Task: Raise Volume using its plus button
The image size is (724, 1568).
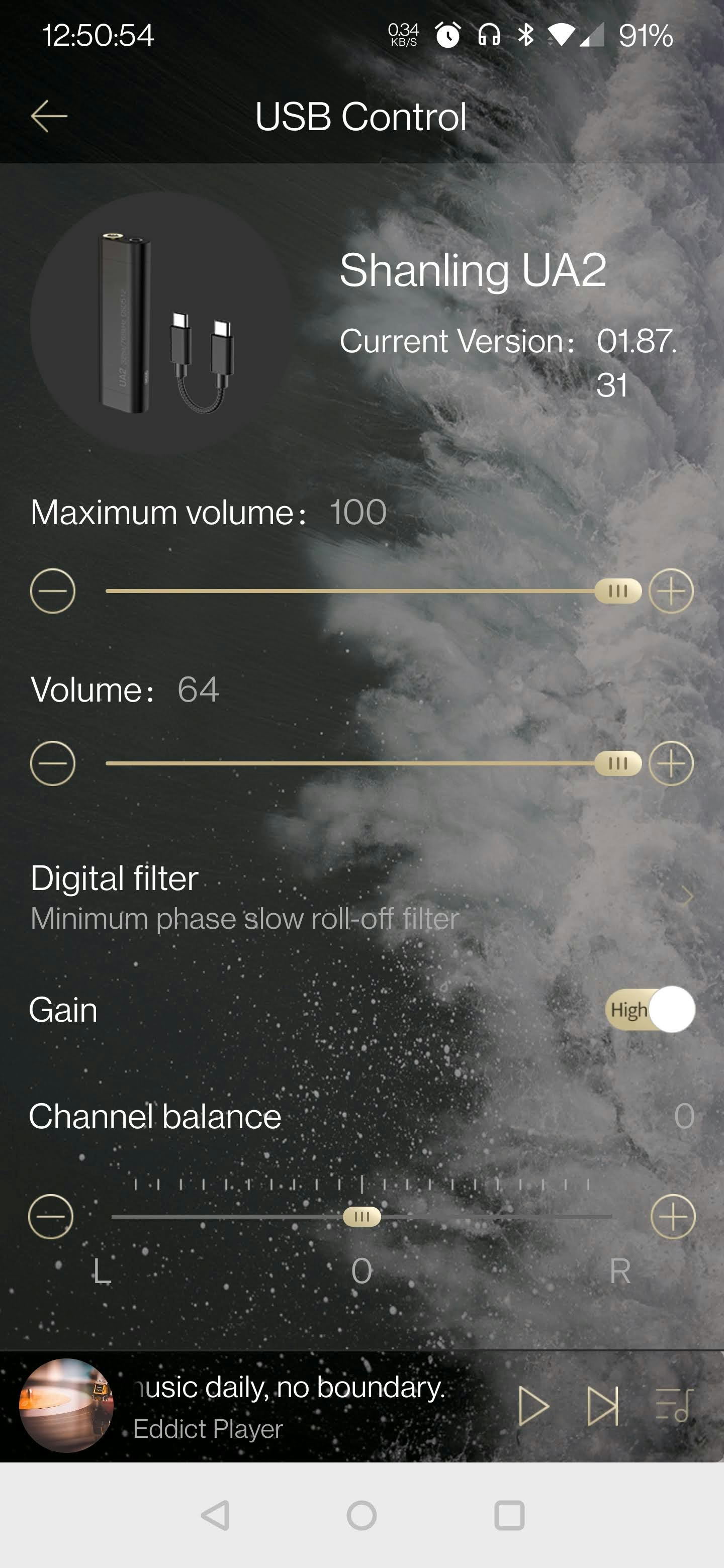Action: [671, 763]
